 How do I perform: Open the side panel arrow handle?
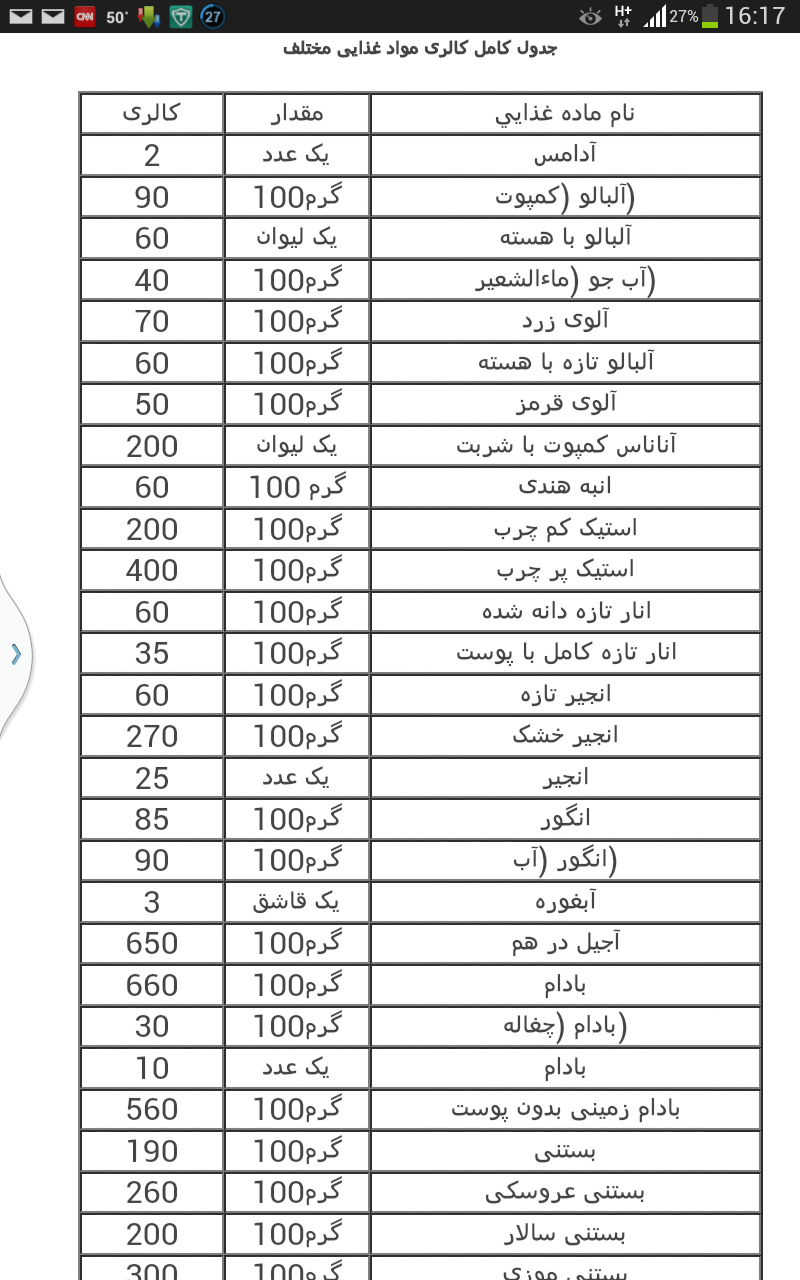(14, 655)
